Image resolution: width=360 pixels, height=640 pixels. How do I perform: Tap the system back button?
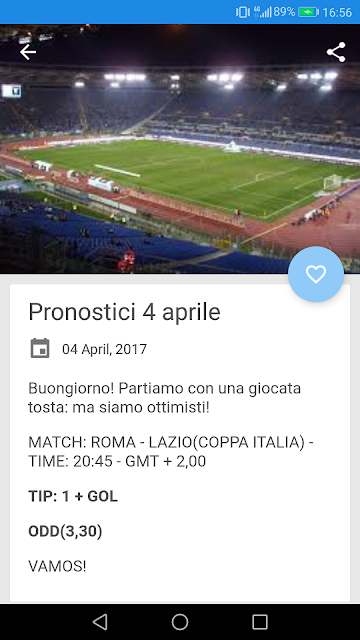(100, 622)
